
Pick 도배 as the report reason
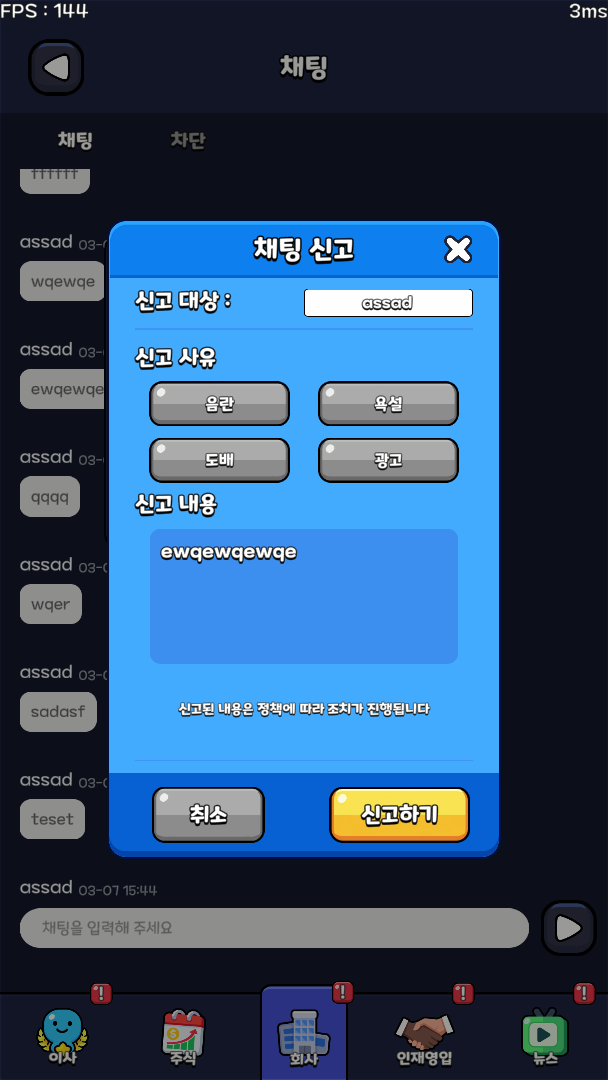point(219,460)
